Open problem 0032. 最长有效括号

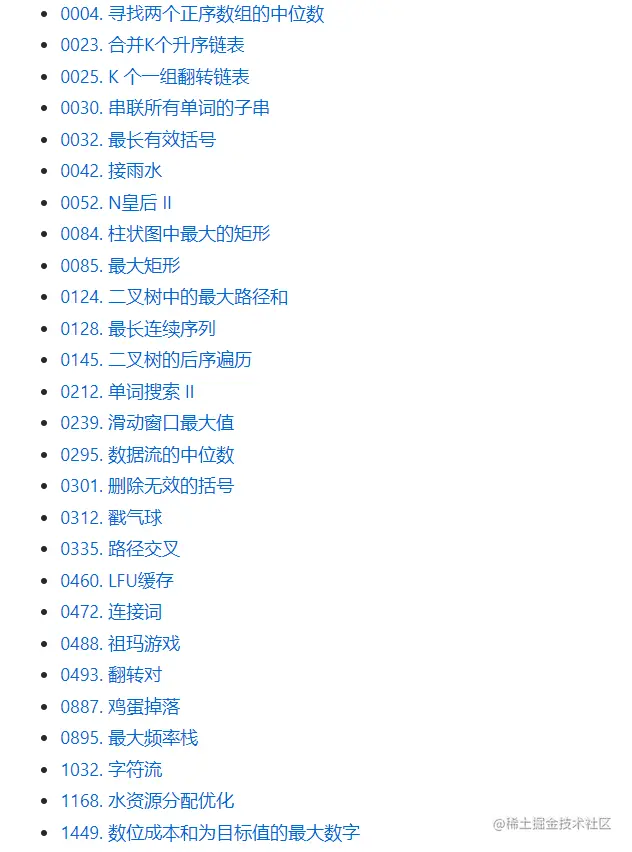point(138,140)
